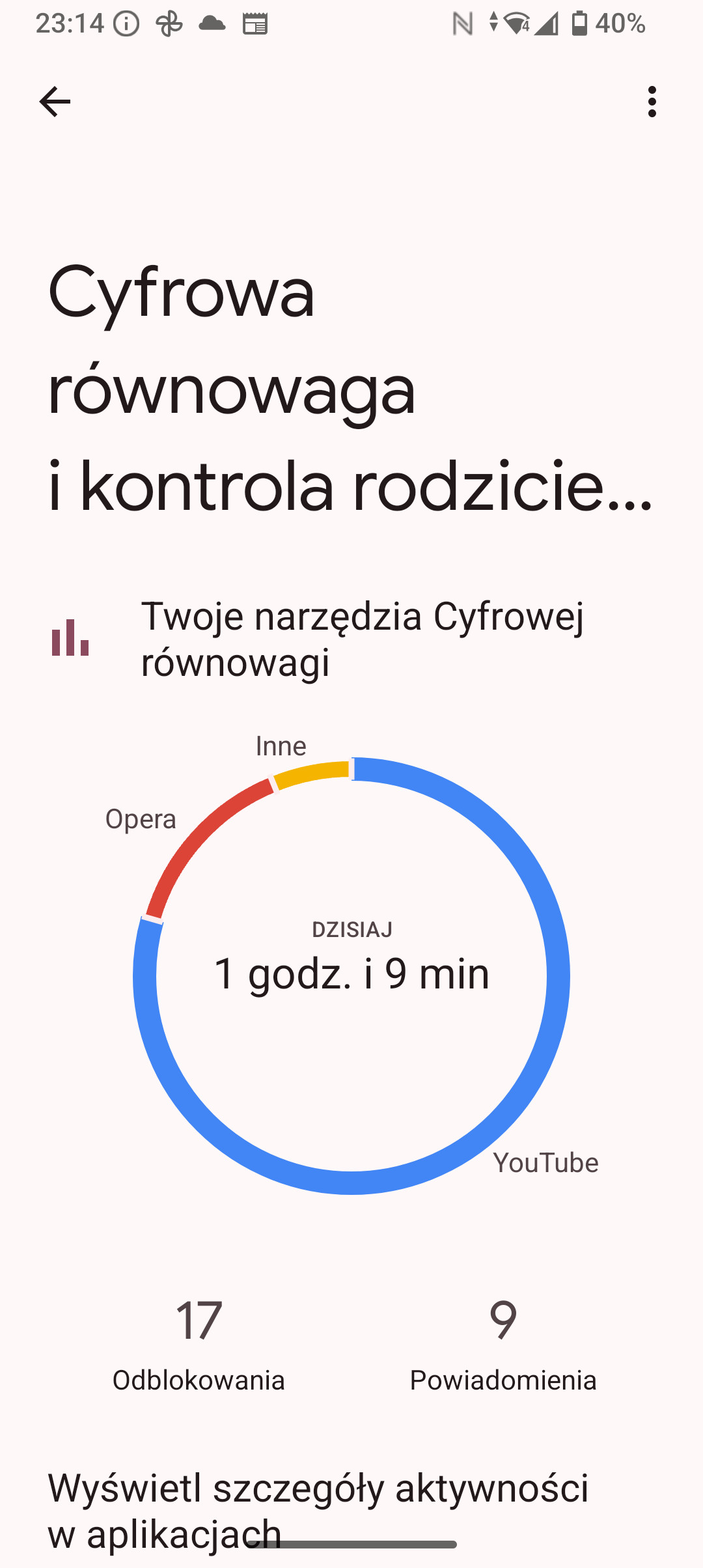The width and height of the screenshot is (703, 1568).
Task: Open Opera usage in the chart
Action: (x=141, y=819)
